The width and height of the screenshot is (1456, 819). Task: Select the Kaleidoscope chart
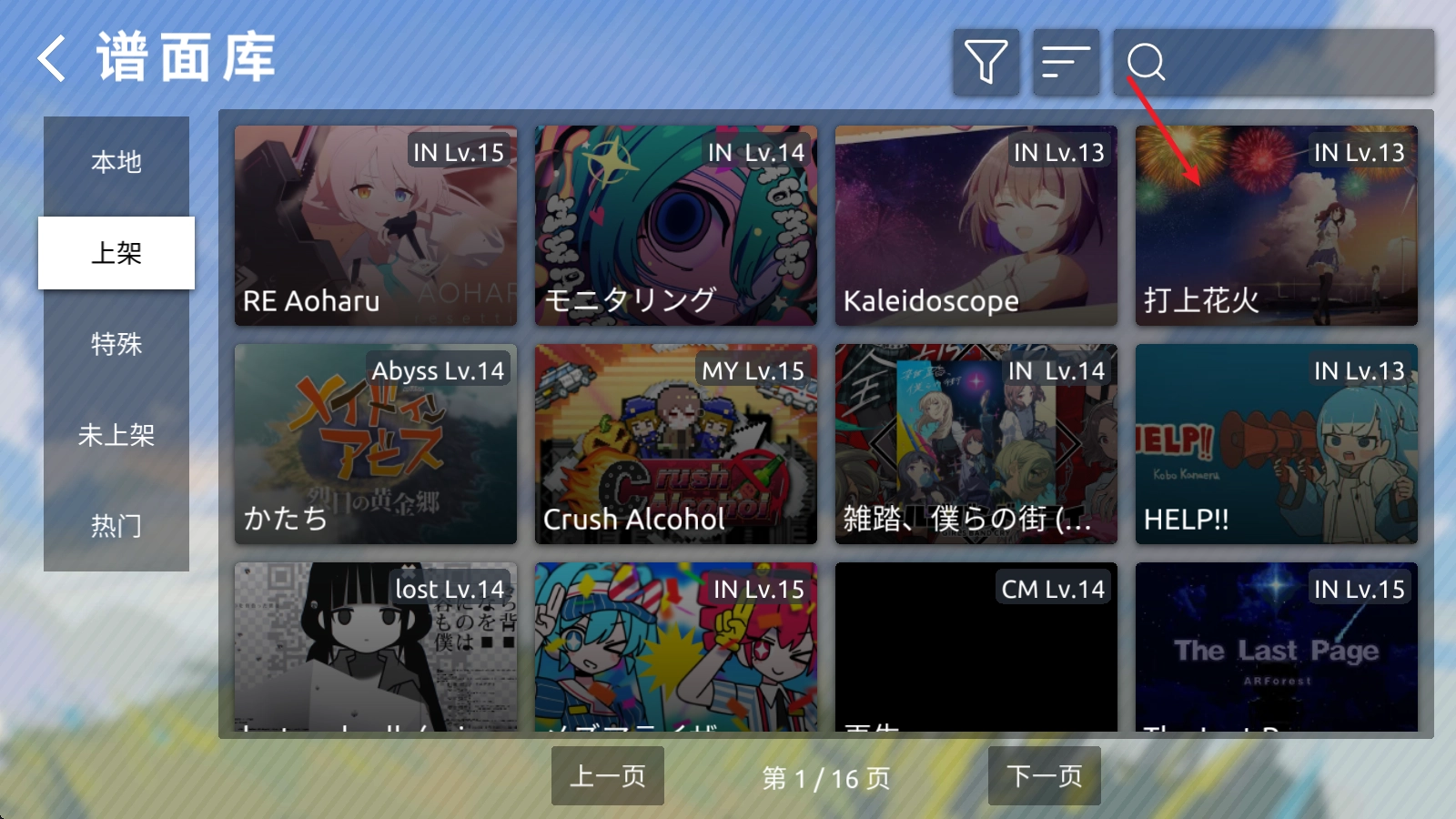coord(976,226)
